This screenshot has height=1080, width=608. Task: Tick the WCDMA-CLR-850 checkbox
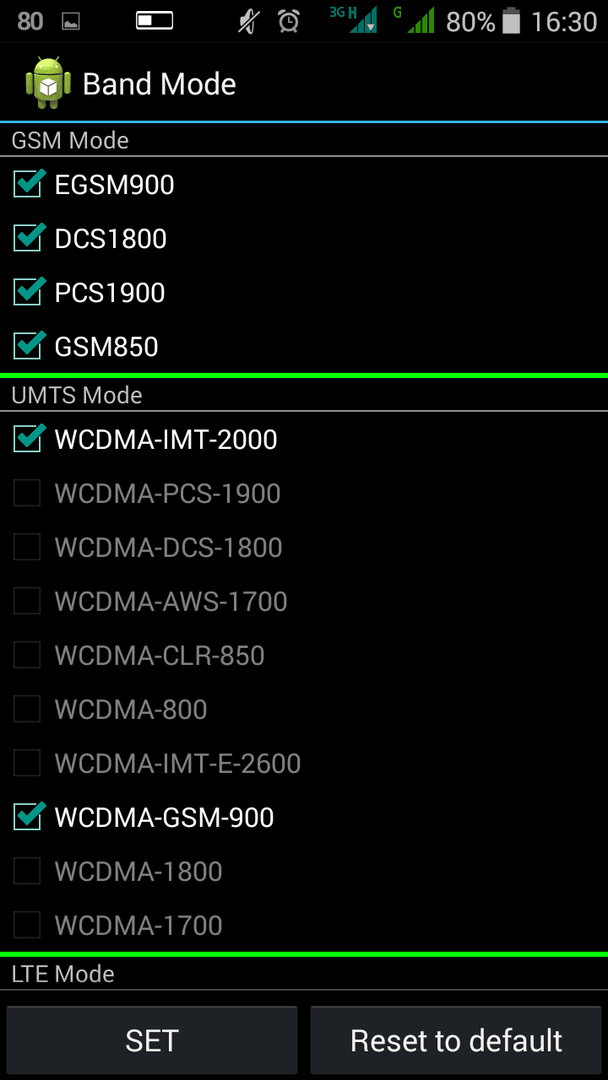pos(28,655)
